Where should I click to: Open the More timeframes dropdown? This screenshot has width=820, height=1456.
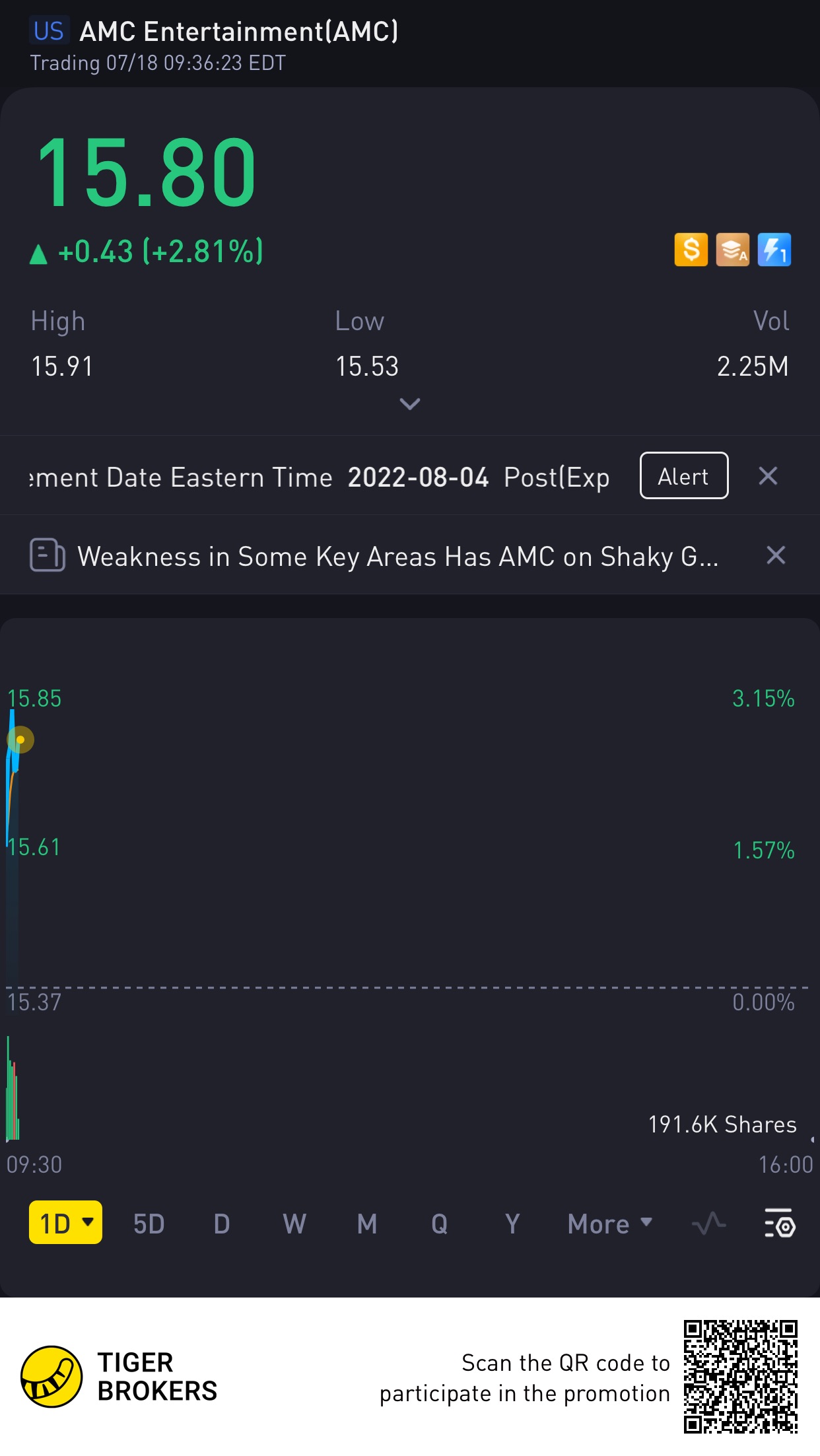[x=609, y=1224]
